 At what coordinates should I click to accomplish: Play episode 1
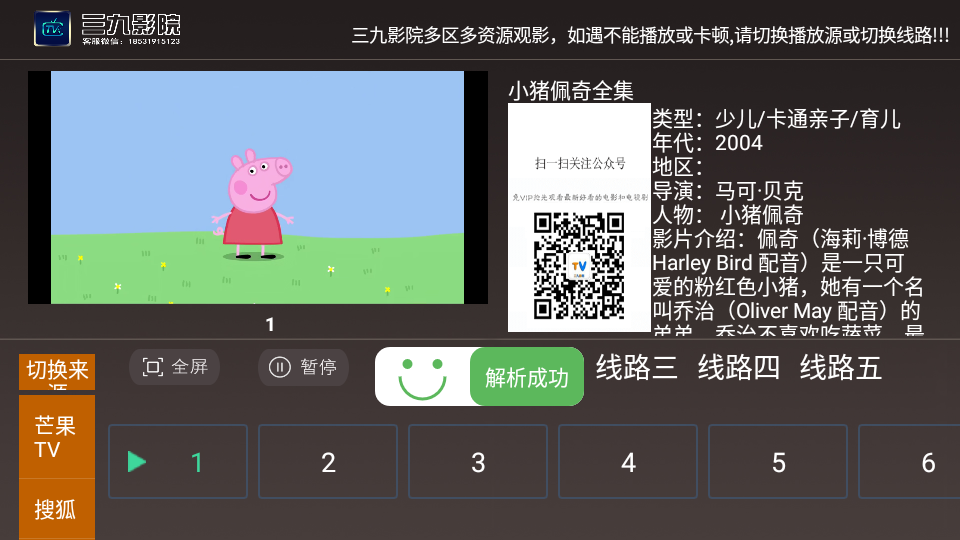[178, 462]
